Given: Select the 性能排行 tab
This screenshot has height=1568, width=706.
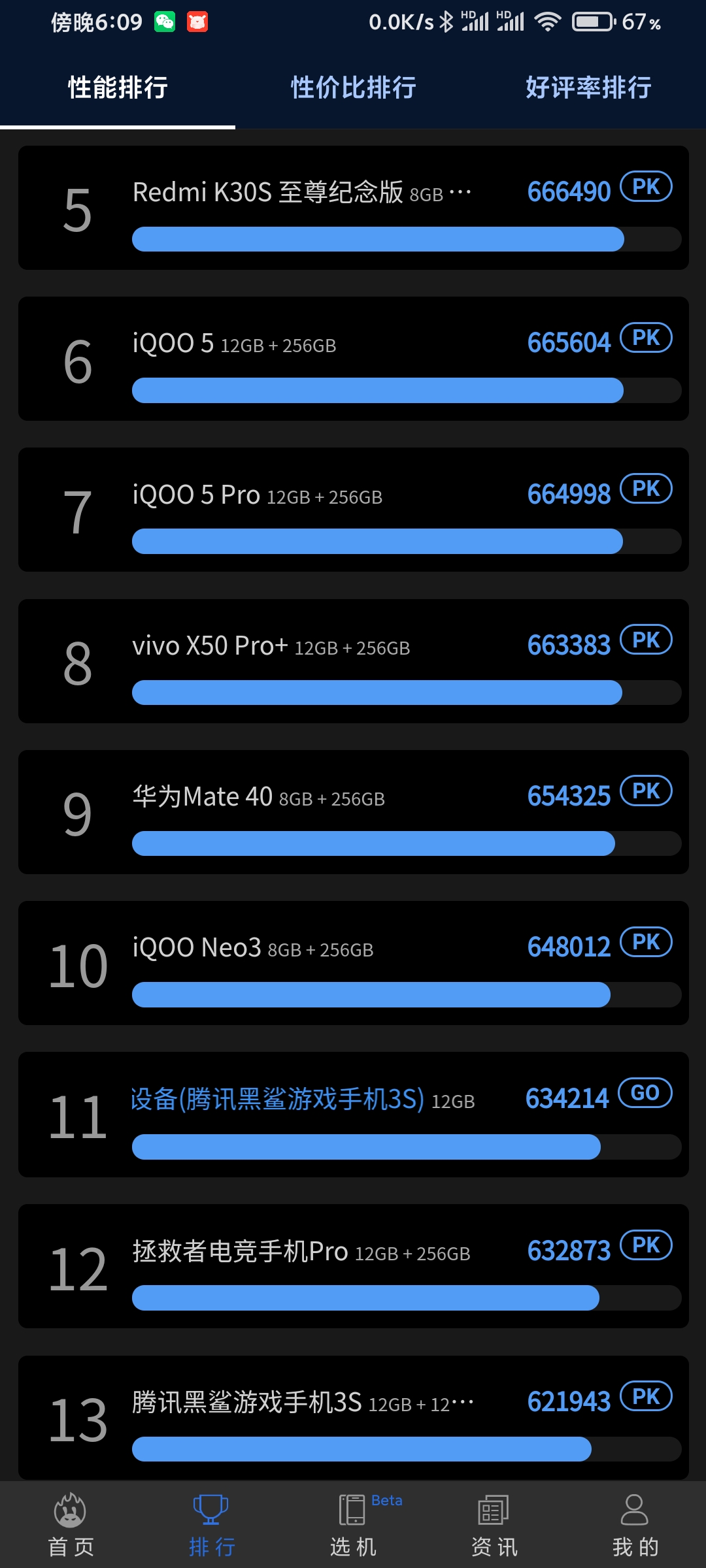Looking at the screenshot, I should point(118,88).
